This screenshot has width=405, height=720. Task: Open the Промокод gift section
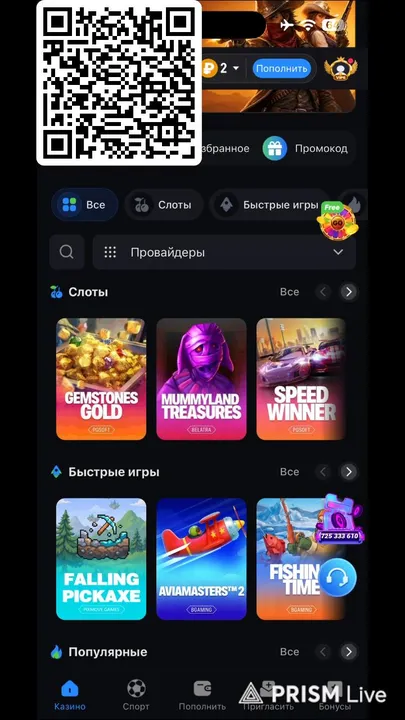tap(306, 148)
